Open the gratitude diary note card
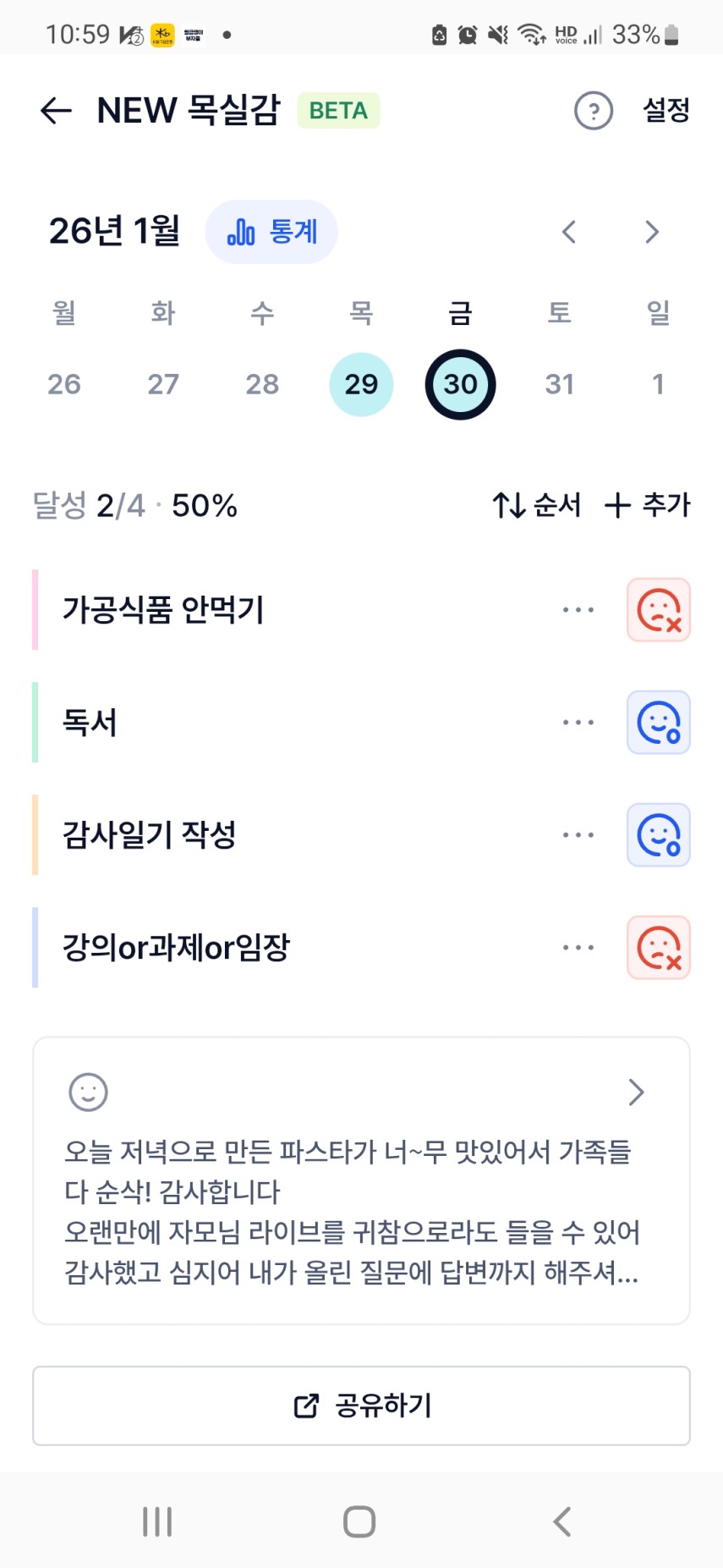This screenshot has width=723, height=1568. 361,1180
